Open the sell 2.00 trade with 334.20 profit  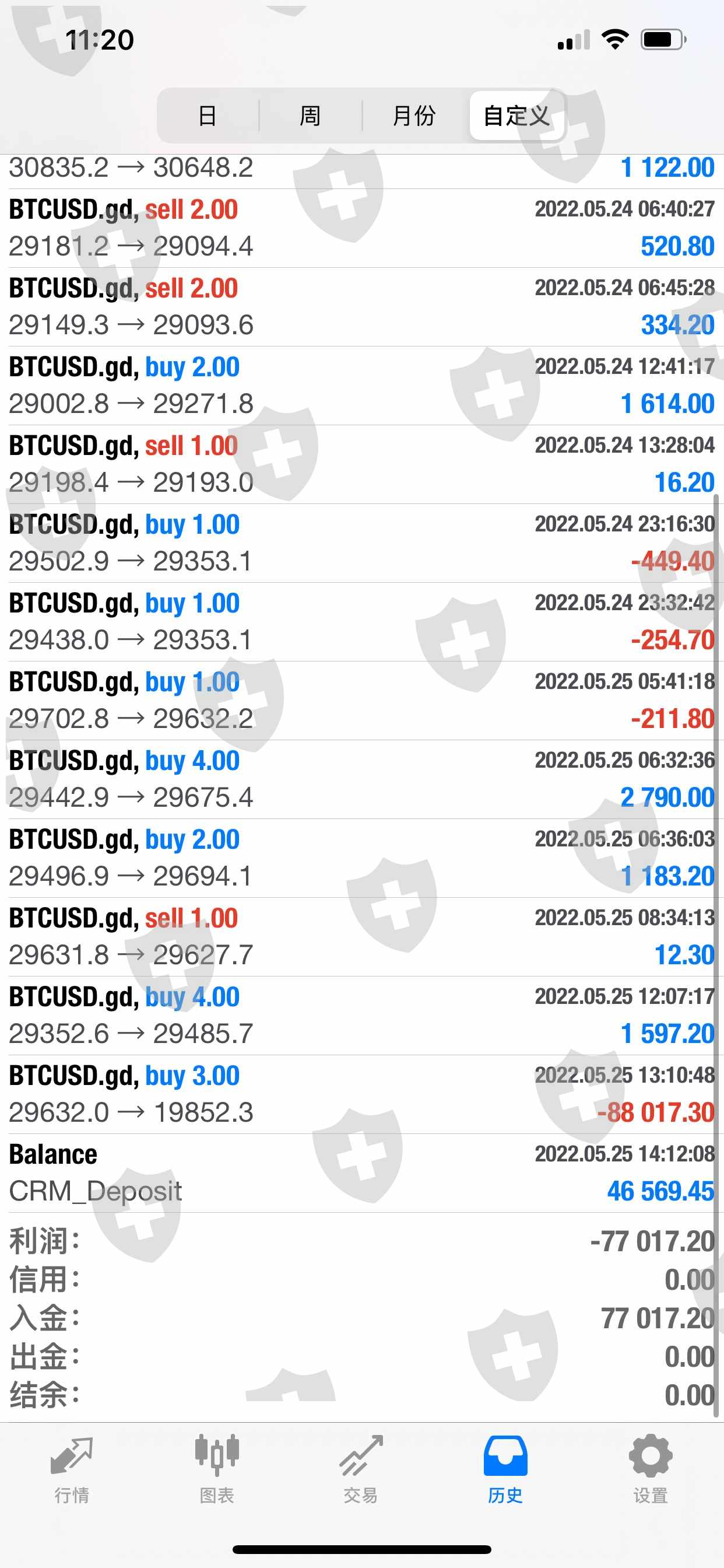361,307
